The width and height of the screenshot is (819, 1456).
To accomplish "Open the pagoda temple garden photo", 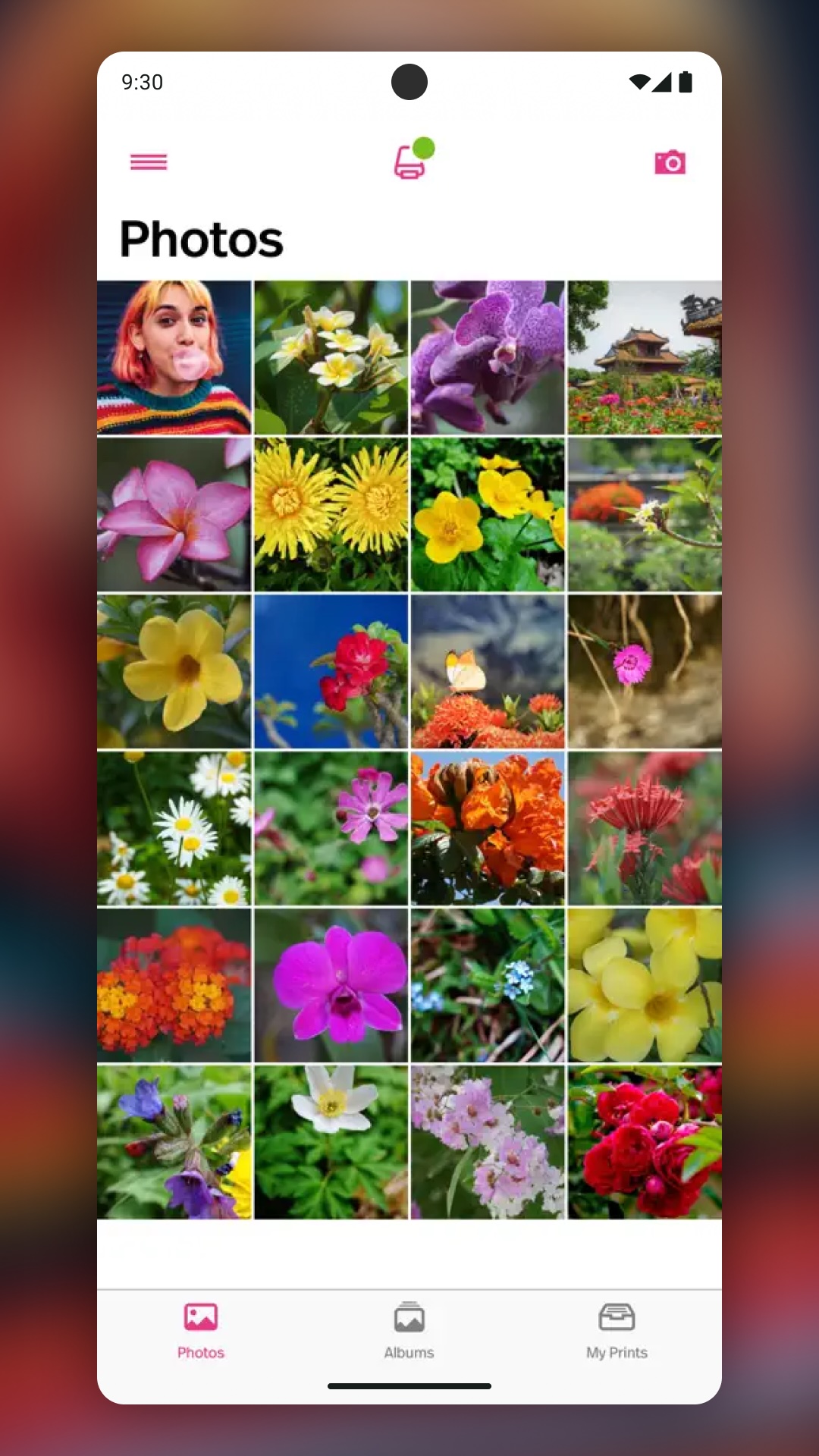I will (x=645, y=358).
